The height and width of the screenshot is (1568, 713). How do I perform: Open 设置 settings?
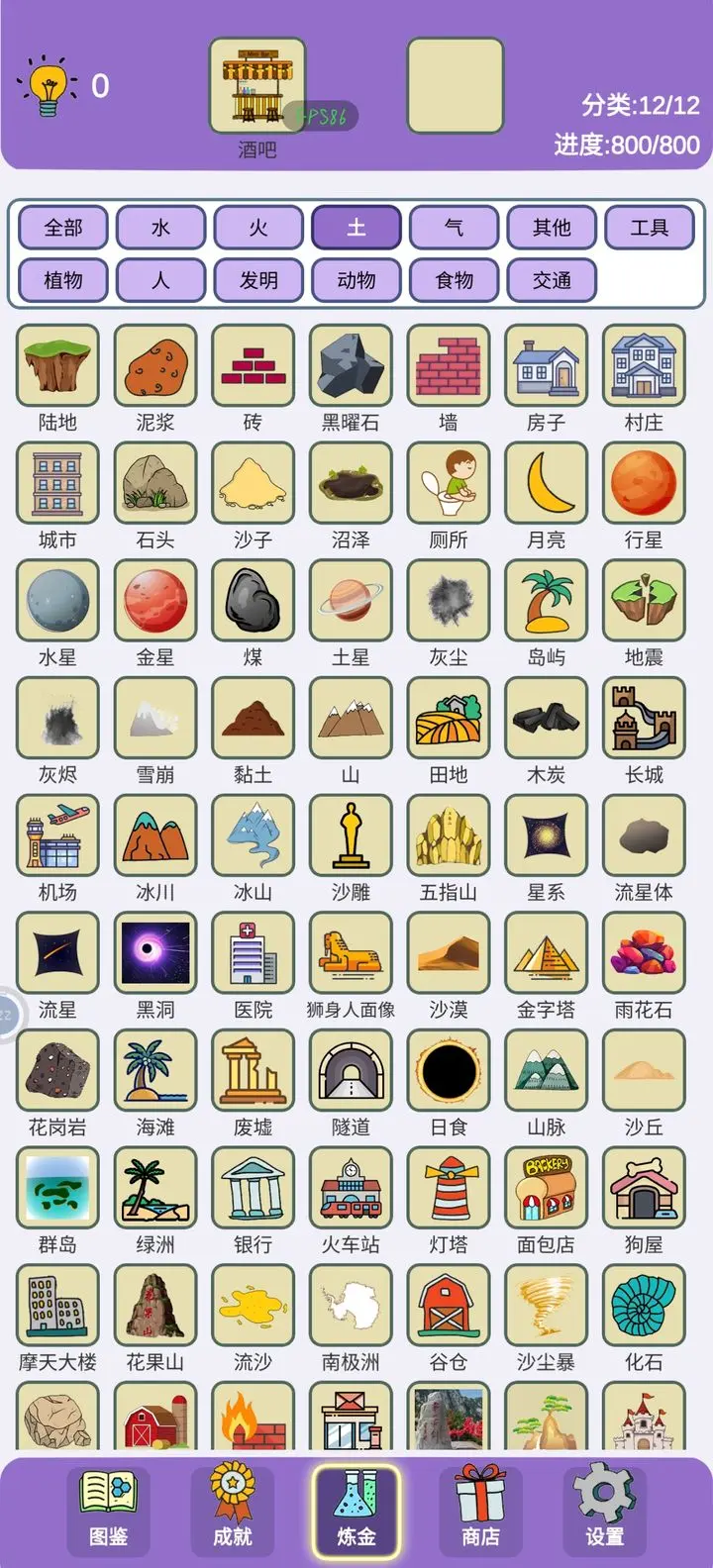coord(604,1509)
